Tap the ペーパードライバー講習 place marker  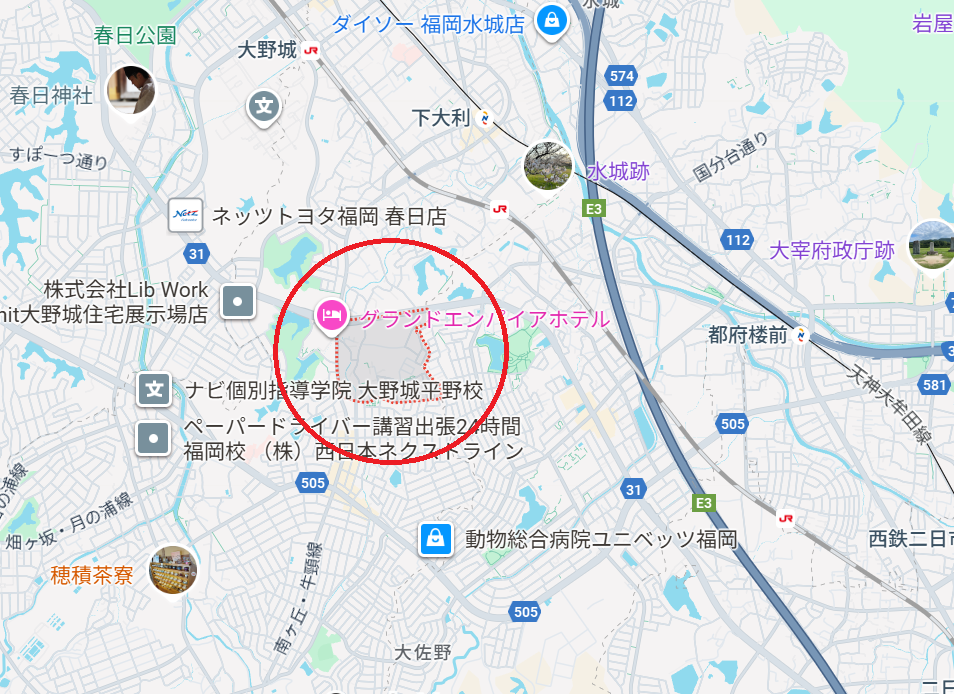(x=154, y=438)
